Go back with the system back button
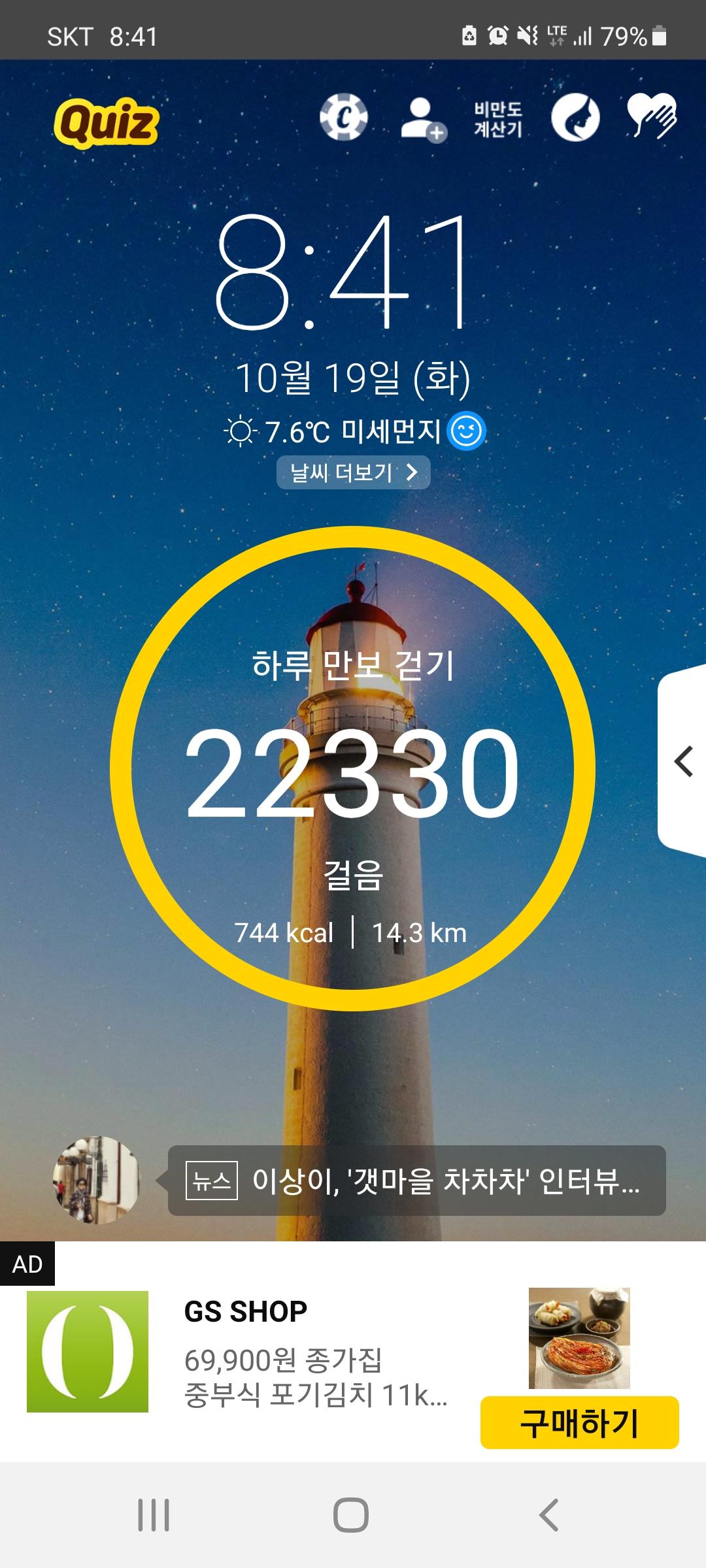This screenshot has height=1568, width=706. pos(548,1514)
